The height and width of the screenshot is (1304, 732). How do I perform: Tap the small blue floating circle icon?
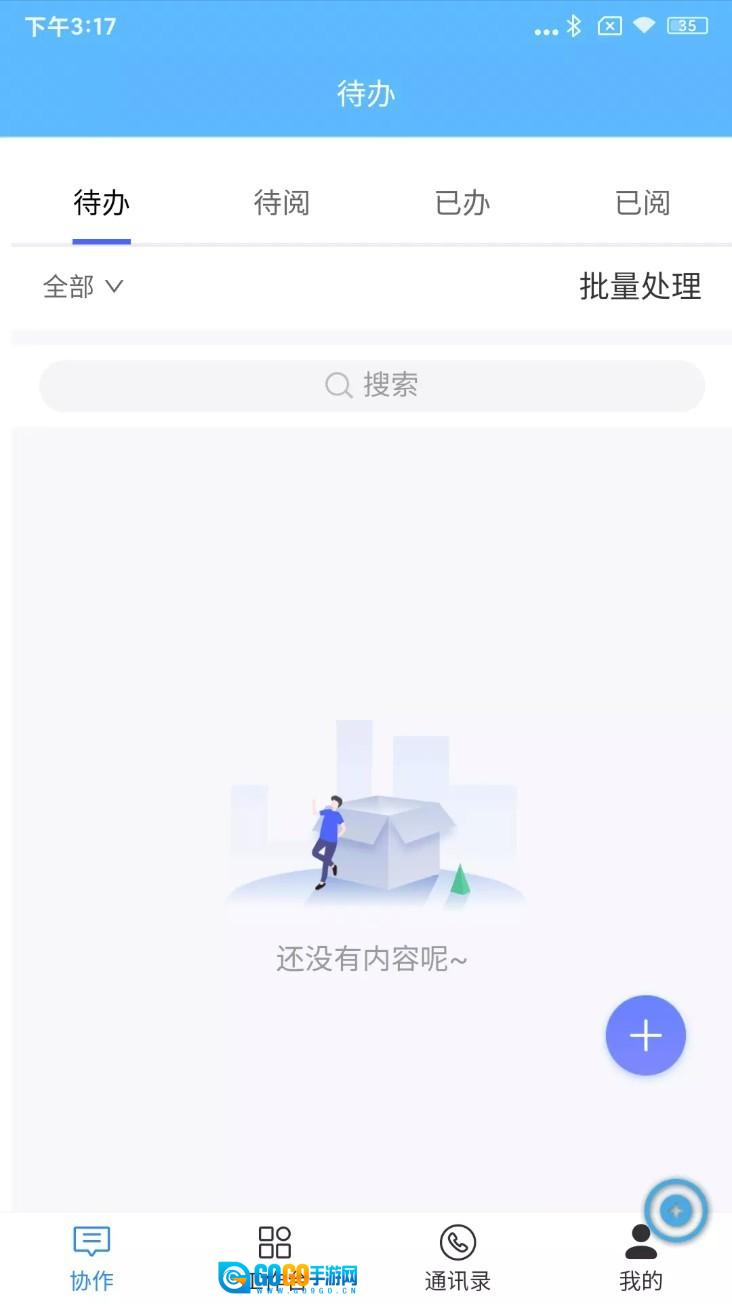(x=676, y=1211)
